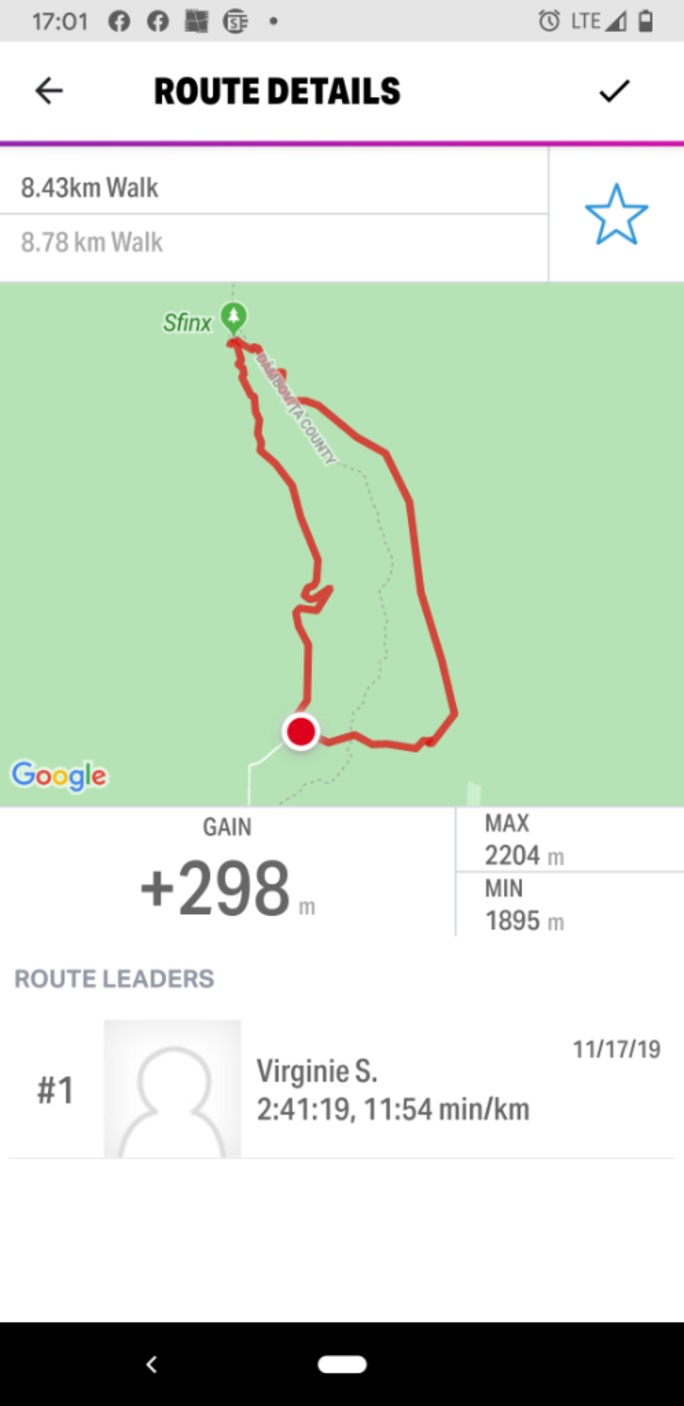The image size is (684, 1406).
Task: Favorite this route with the star
Action: 616,214
